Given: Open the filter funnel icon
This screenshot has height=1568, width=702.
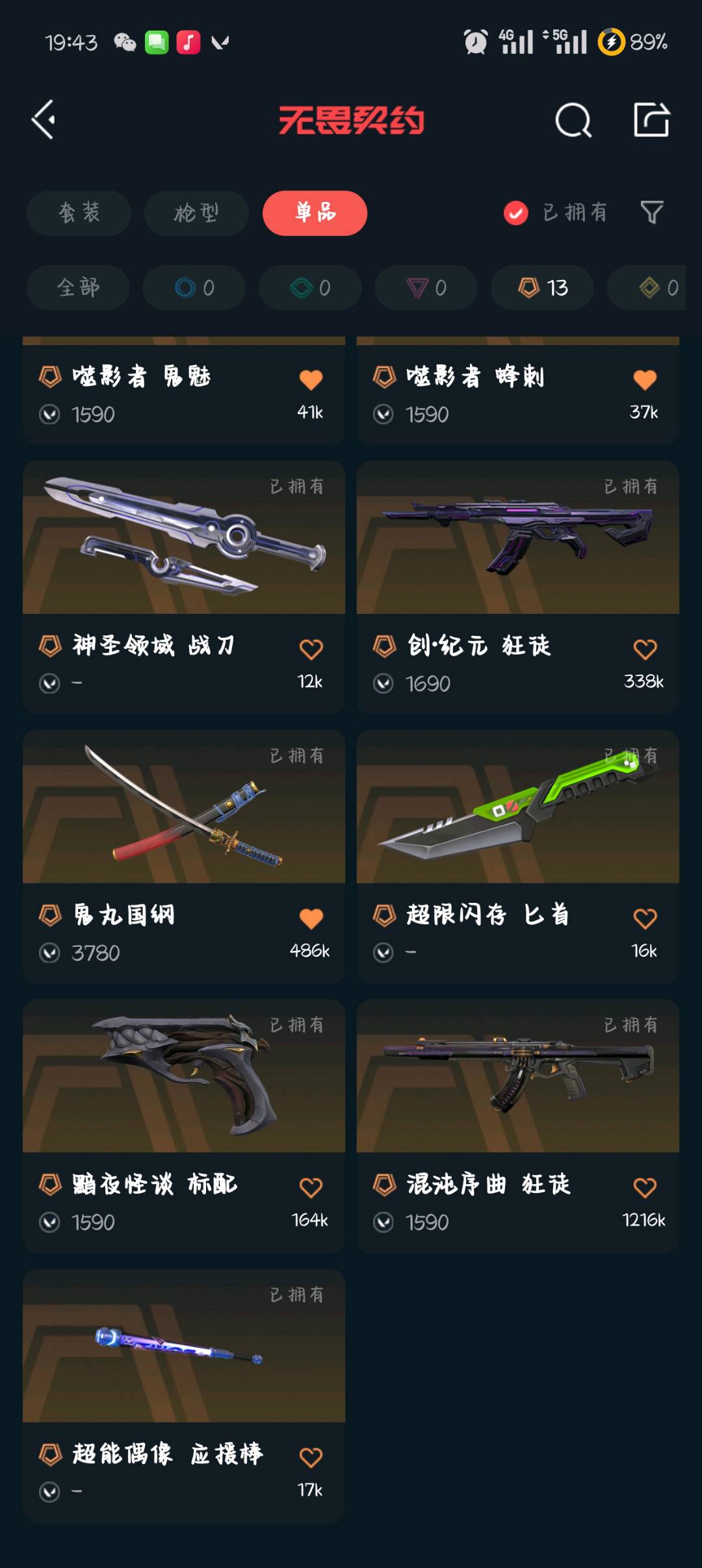Looking at the screenshot, I should (651, 212).
